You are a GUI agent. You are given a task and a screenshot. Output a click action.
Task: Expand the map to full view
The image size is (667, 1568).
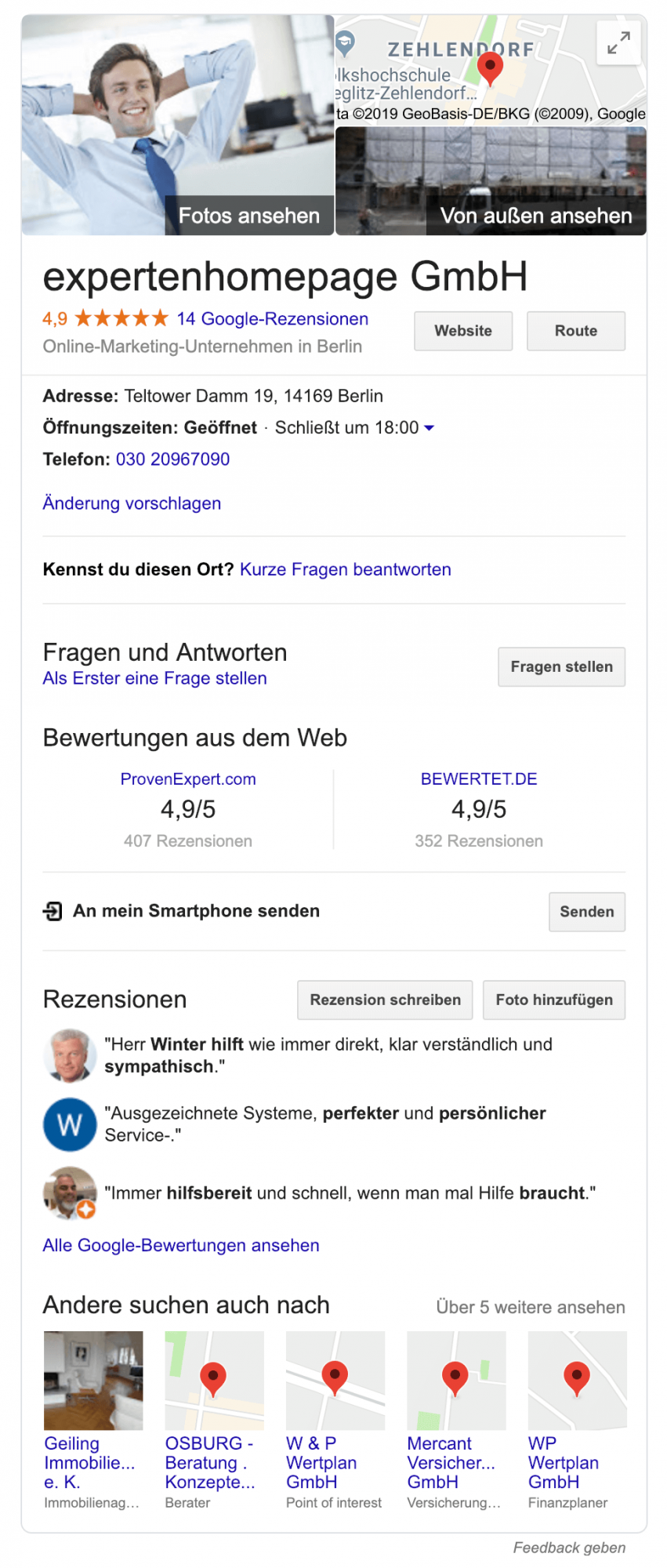[618, 43]
